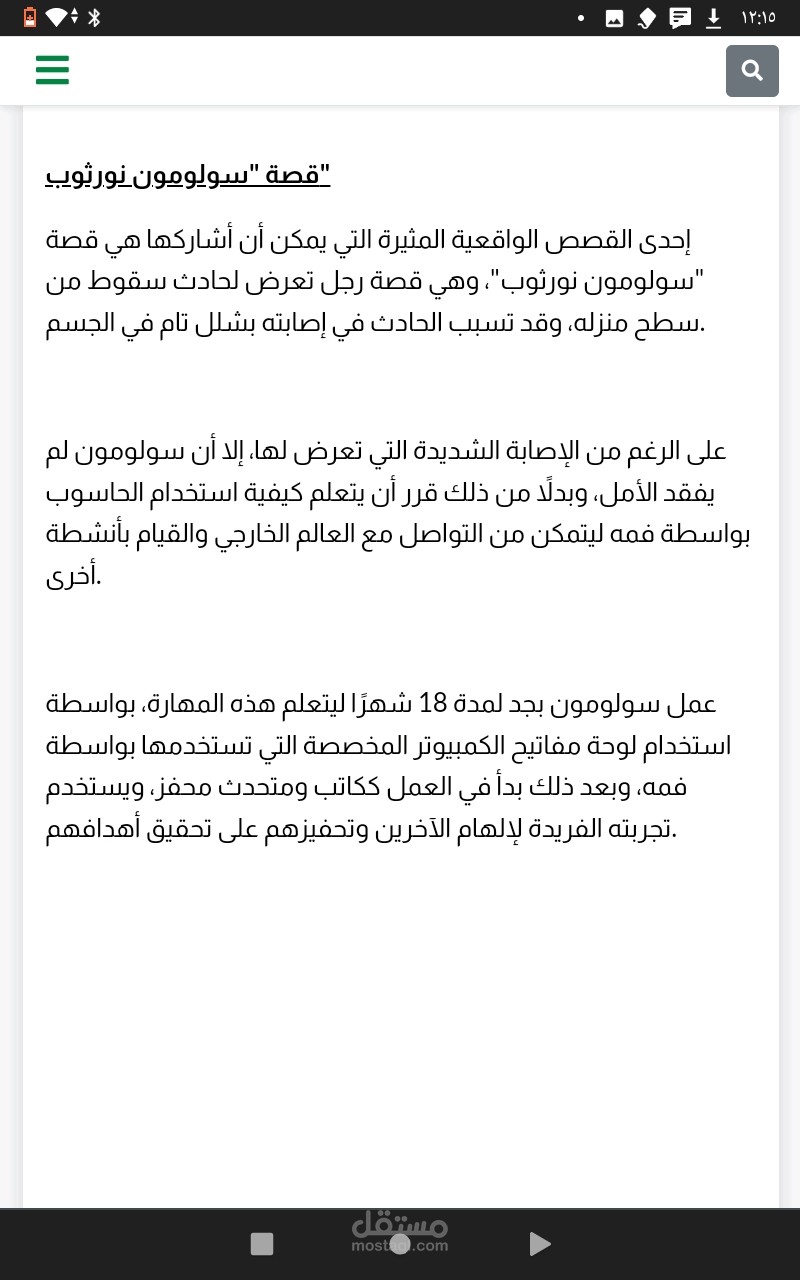The image size is (800, 1280).
Task: Tap the center navigation bar control circle
Action: pyautogui.click(x=400, y=1243)
